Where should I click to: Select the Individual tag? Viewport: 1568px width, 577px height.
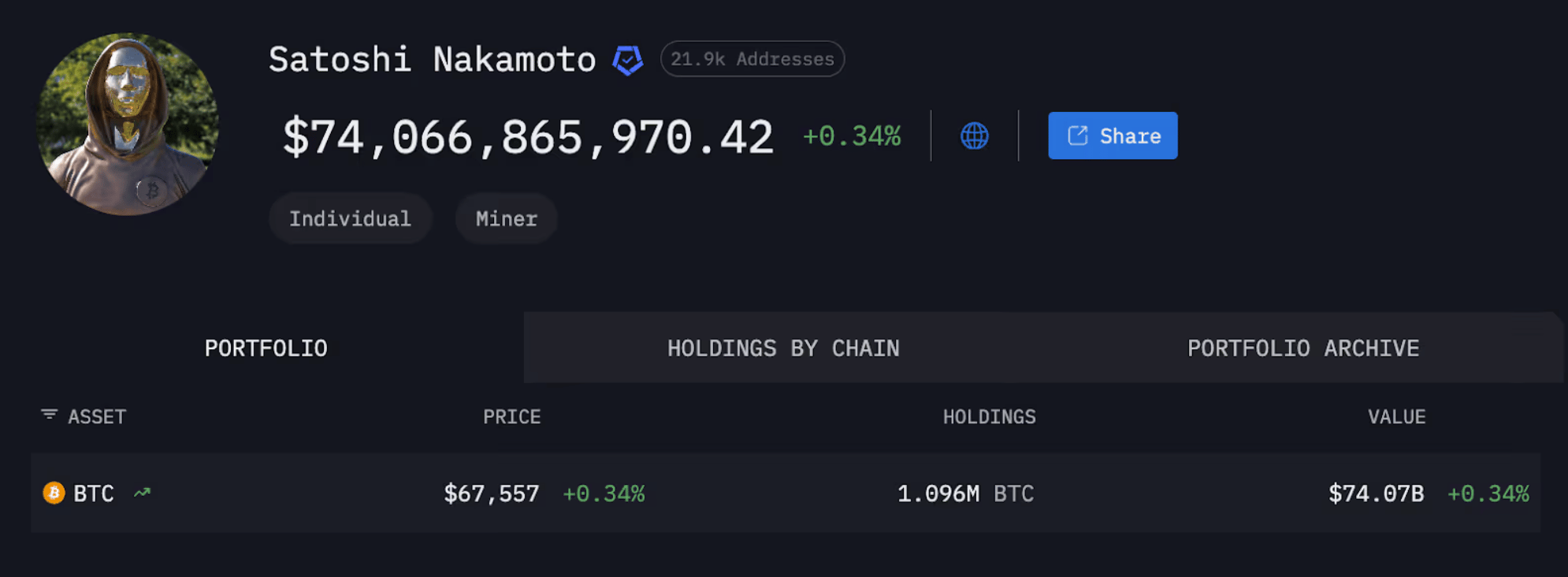(350, 218)
